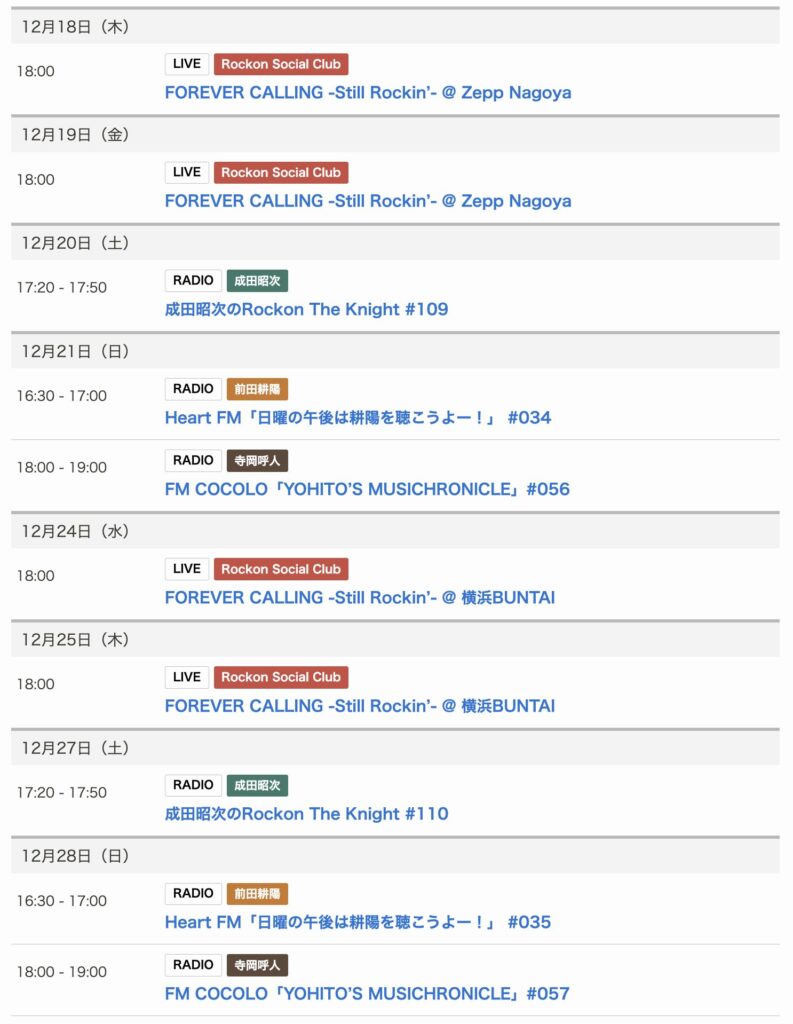This screenshot has height=1024, width=793.
Task: Open the December 25 横浜BUNTAI live link
Action: (x=360, y=705)
